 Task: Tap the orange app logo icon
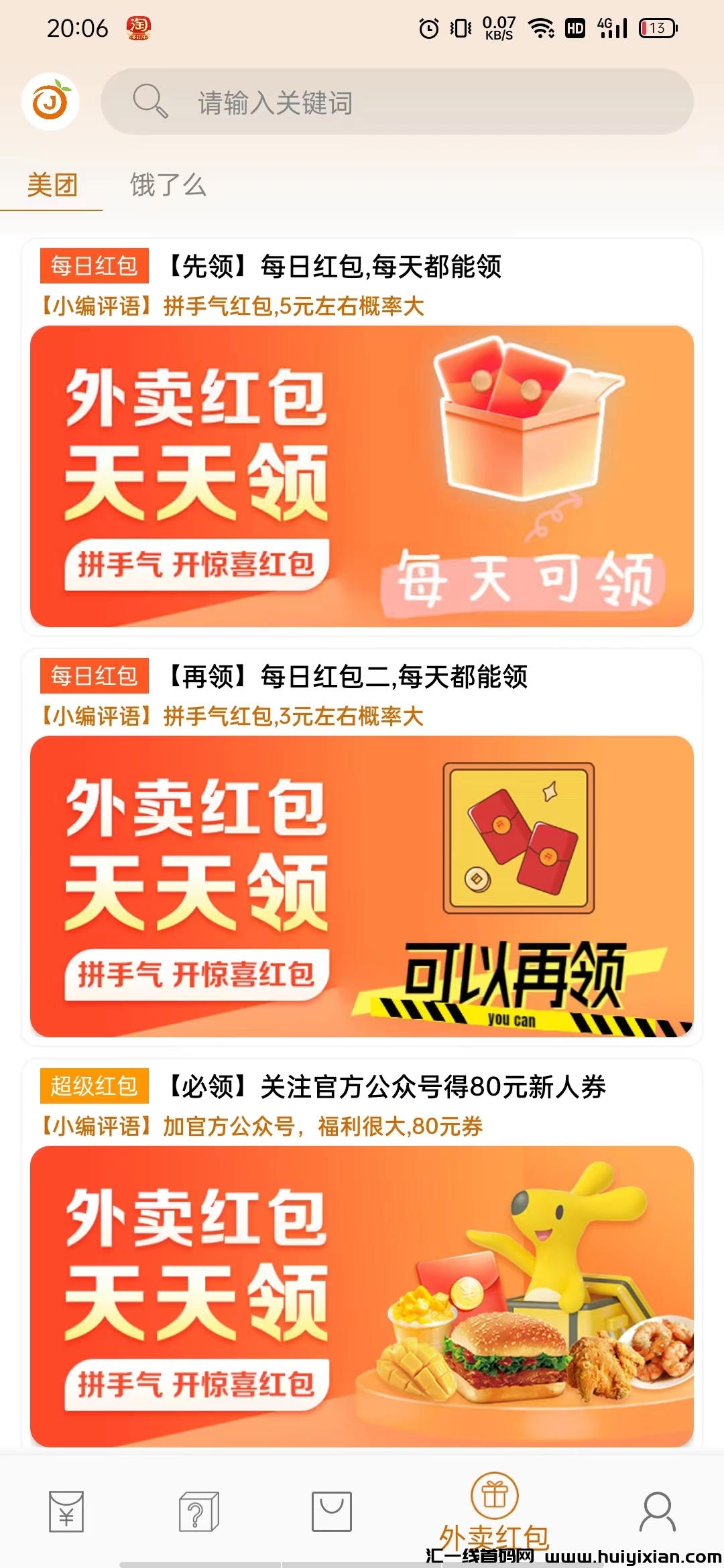50,102
